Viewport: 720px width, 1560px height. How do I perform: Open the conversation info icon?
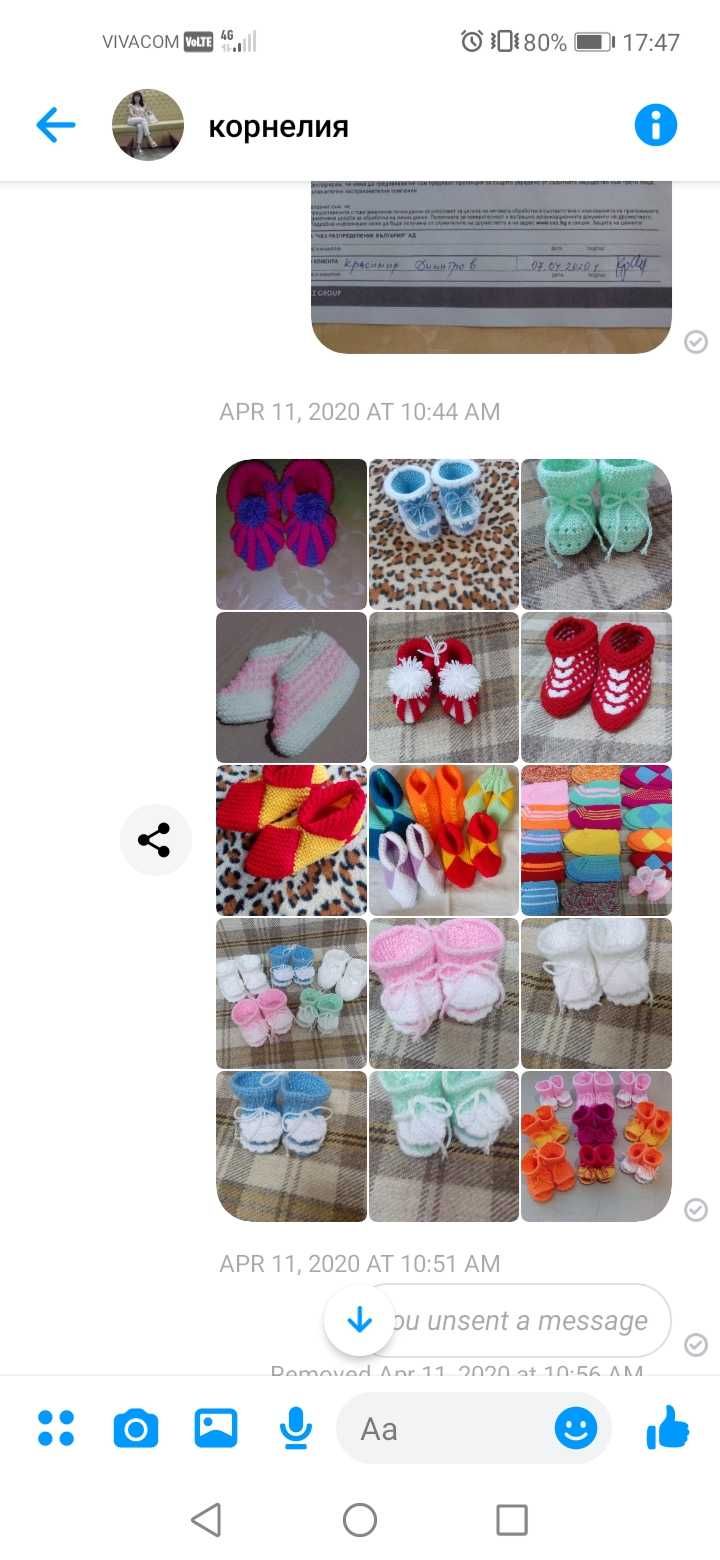[x=656, y=125]
